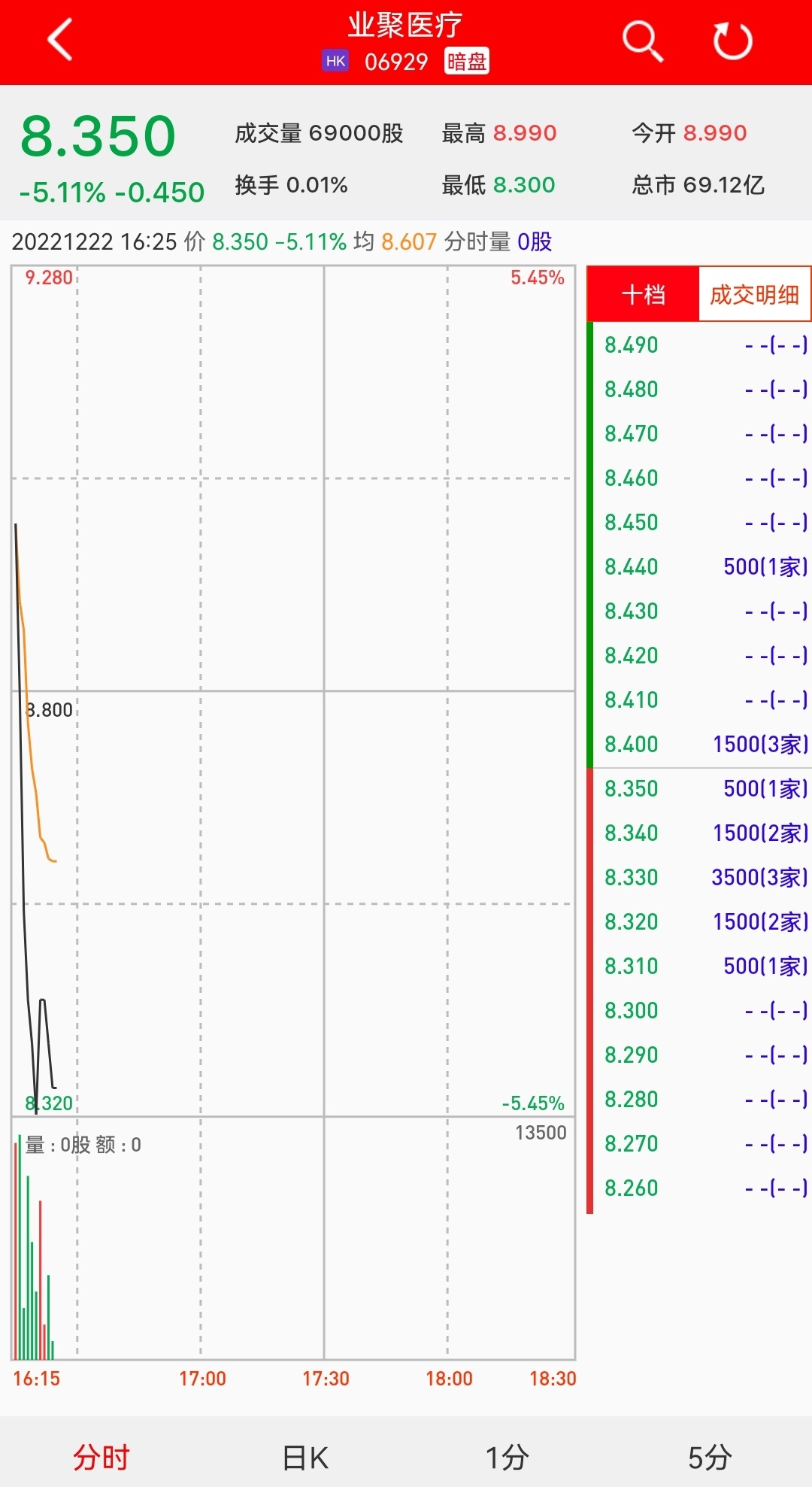Switch to the 十档 order book tab
This screenshot has width=812, height=1487.
coord(644,294)
